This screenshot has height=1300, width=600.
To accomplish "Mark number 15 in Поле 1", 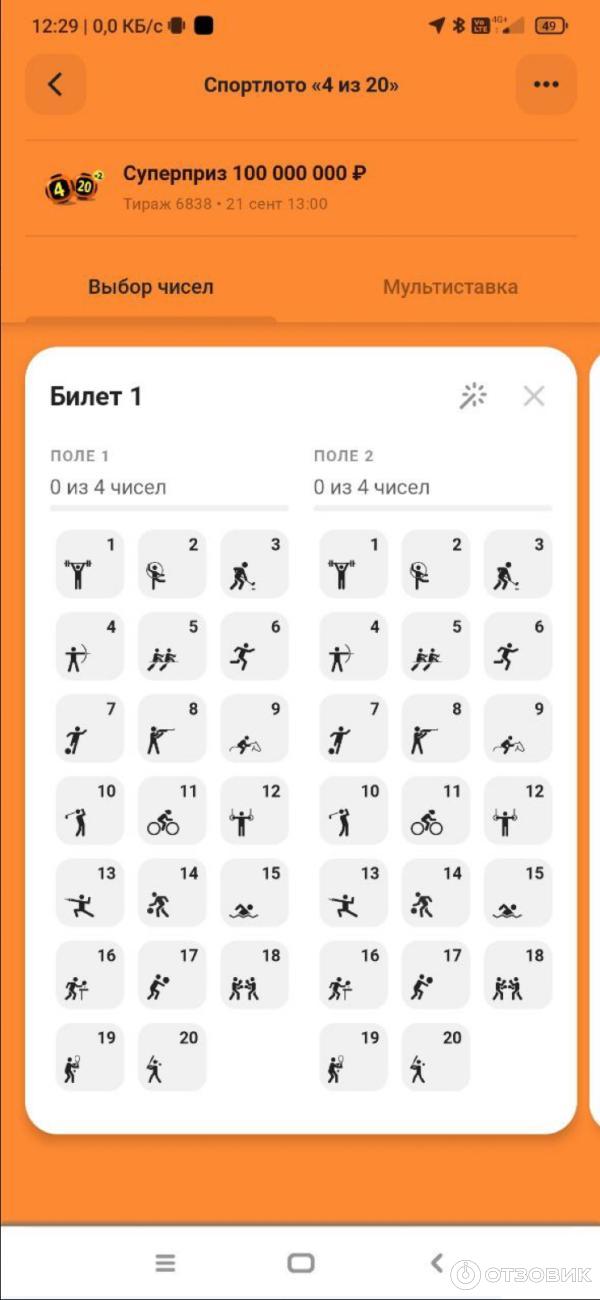I will (254, 893).
